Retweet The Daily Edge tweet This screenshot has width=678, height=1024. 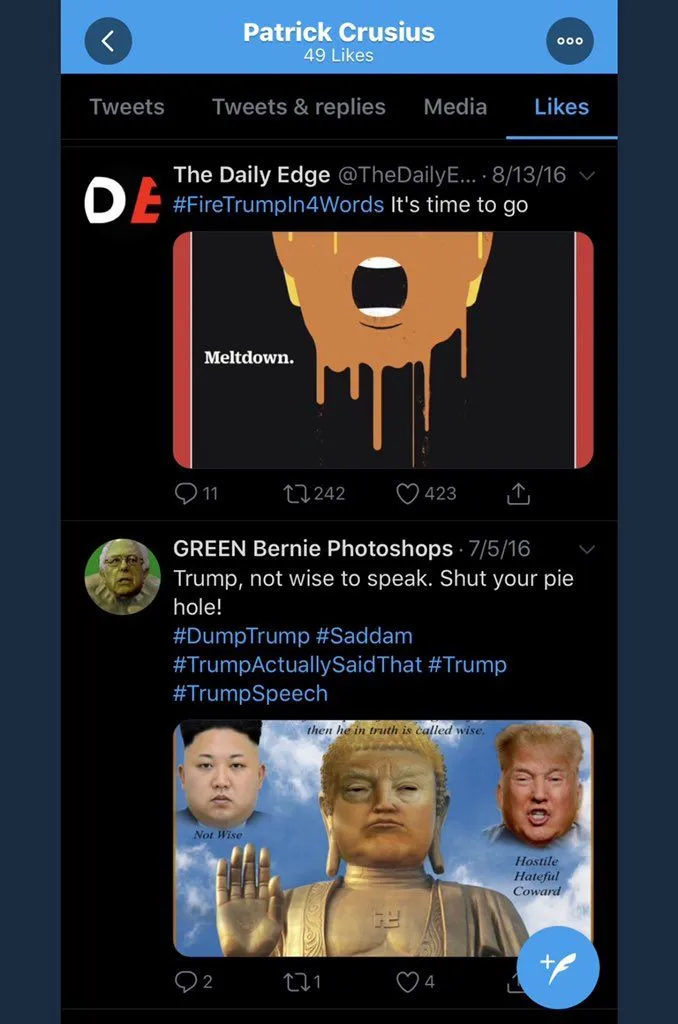(297, 493)
